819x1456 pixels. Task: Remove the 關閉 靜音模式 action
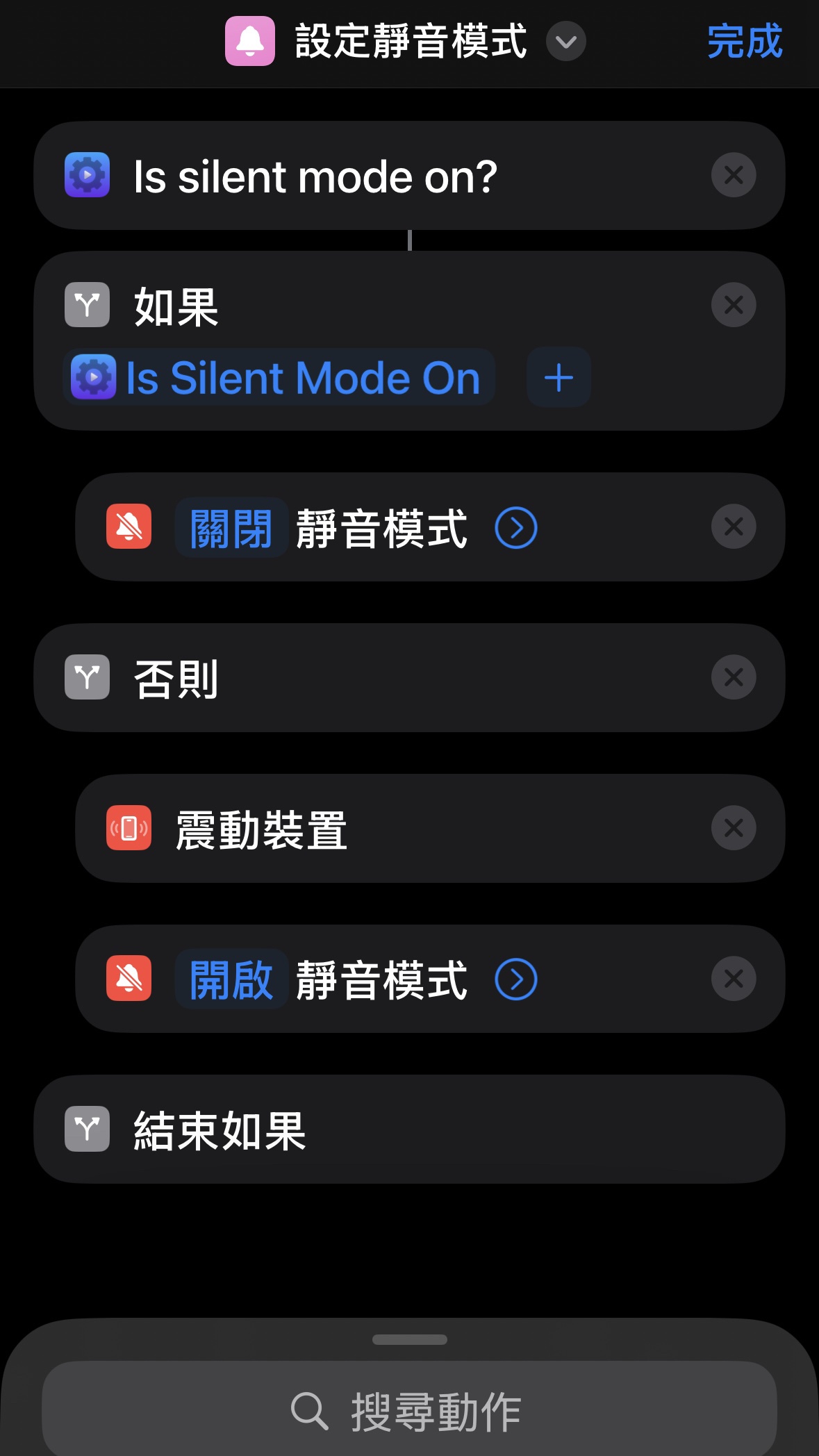733,527
